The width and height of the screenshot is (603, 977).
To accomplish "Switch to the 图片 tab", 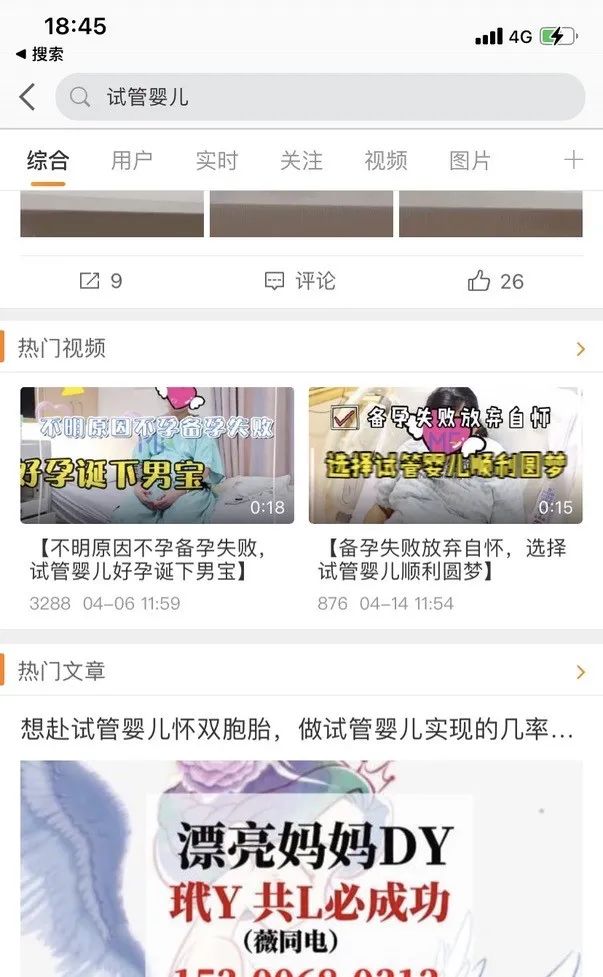I will click(x=469, y=160).
